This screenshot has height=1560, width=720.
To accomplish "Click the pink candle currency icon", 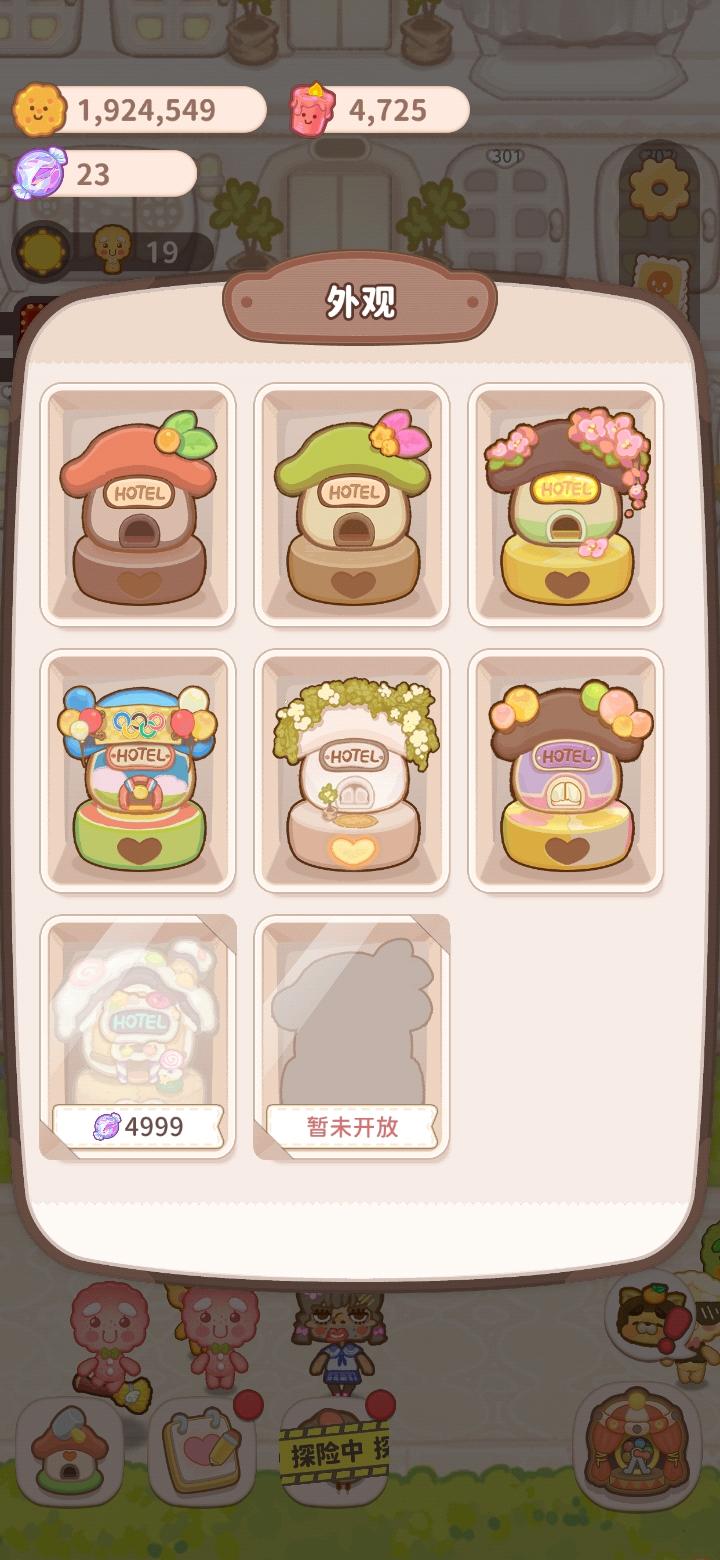I will (312, 110).
